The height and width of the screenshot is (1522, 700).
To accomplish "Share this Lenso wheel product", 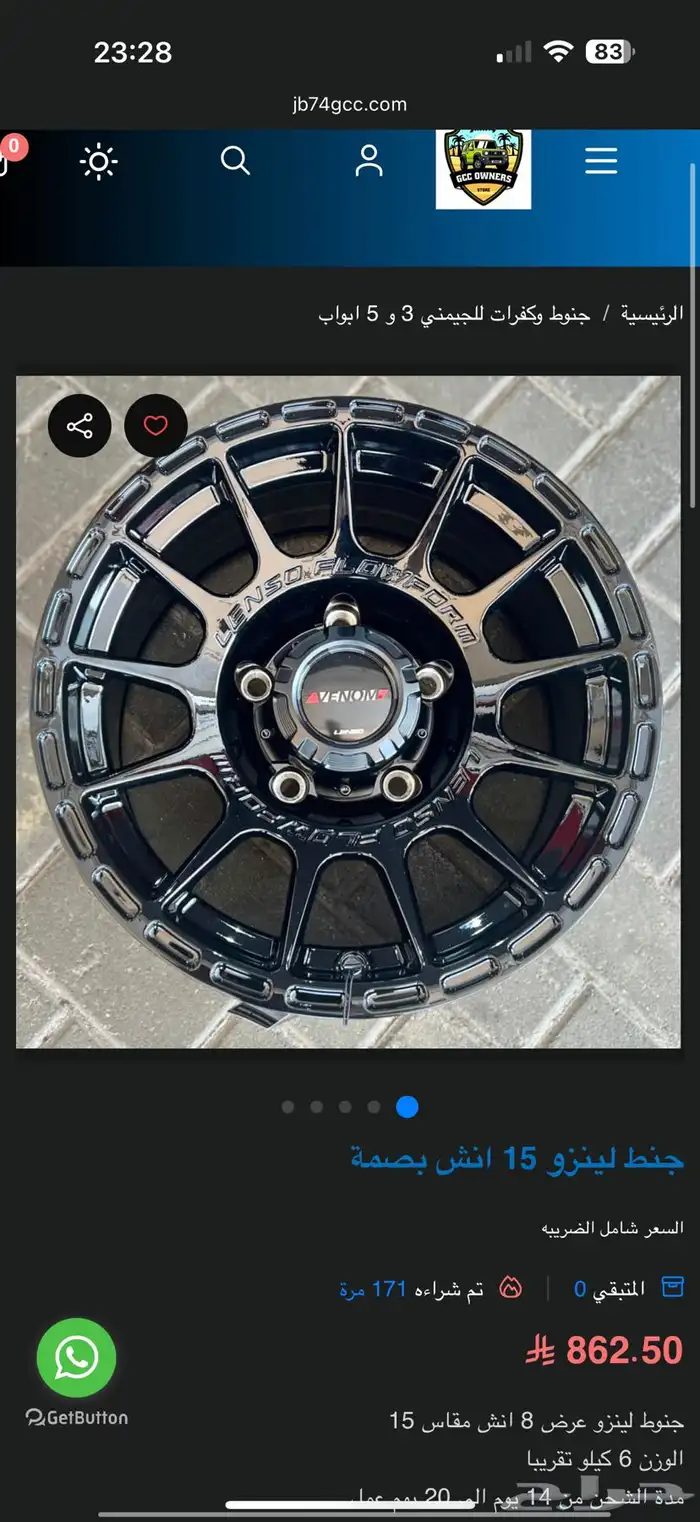I will pos(80,426).
